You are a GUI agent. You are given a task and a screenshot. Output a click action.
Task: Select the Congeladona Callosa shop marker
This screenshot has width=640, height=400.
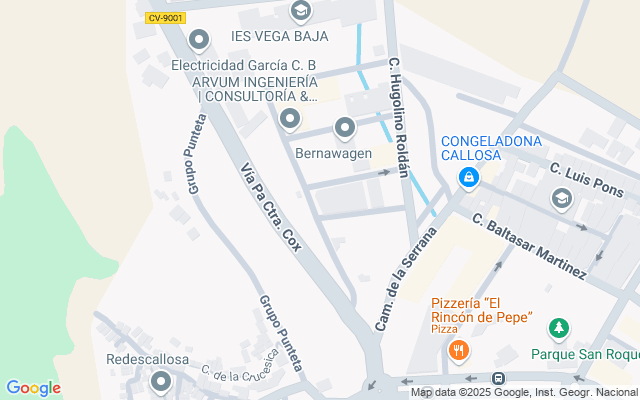click(467, 179)
